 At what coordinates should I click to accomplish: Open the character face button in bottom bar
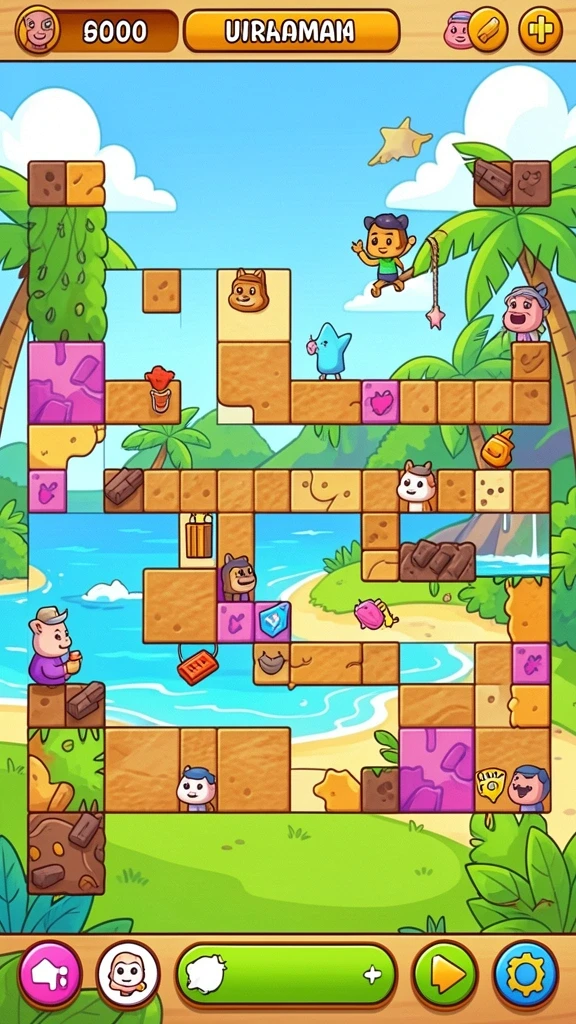pyautogui.click(x=128, y=974)
